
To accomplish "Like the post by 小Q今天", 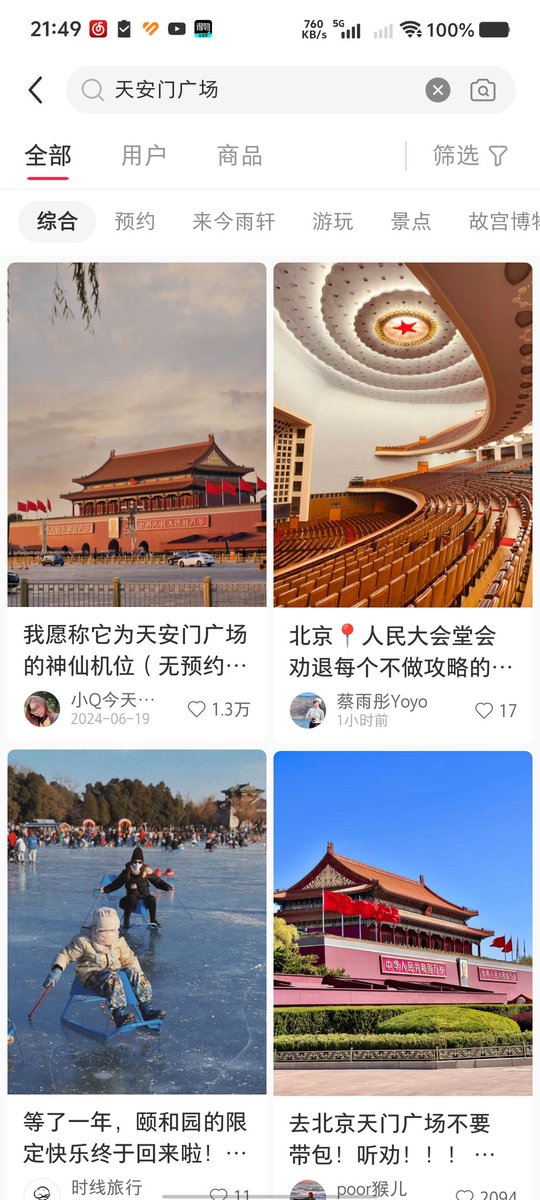I will point(218,709).
